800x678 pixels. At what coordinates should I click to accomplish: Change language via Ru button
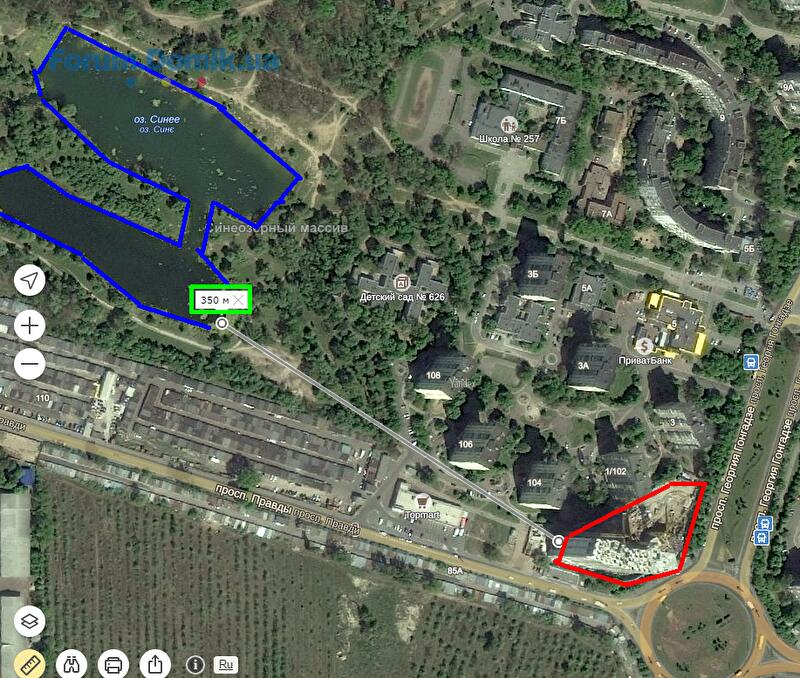[226, 664]
